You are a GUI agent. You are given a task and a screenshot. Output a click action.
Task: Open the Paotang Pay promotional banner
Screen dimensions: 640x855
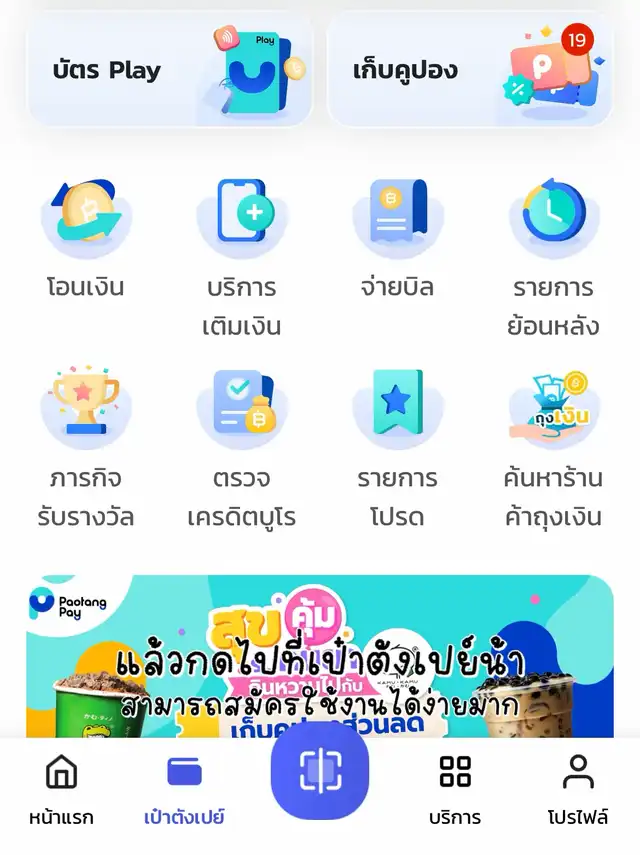(x=320, y=655)
